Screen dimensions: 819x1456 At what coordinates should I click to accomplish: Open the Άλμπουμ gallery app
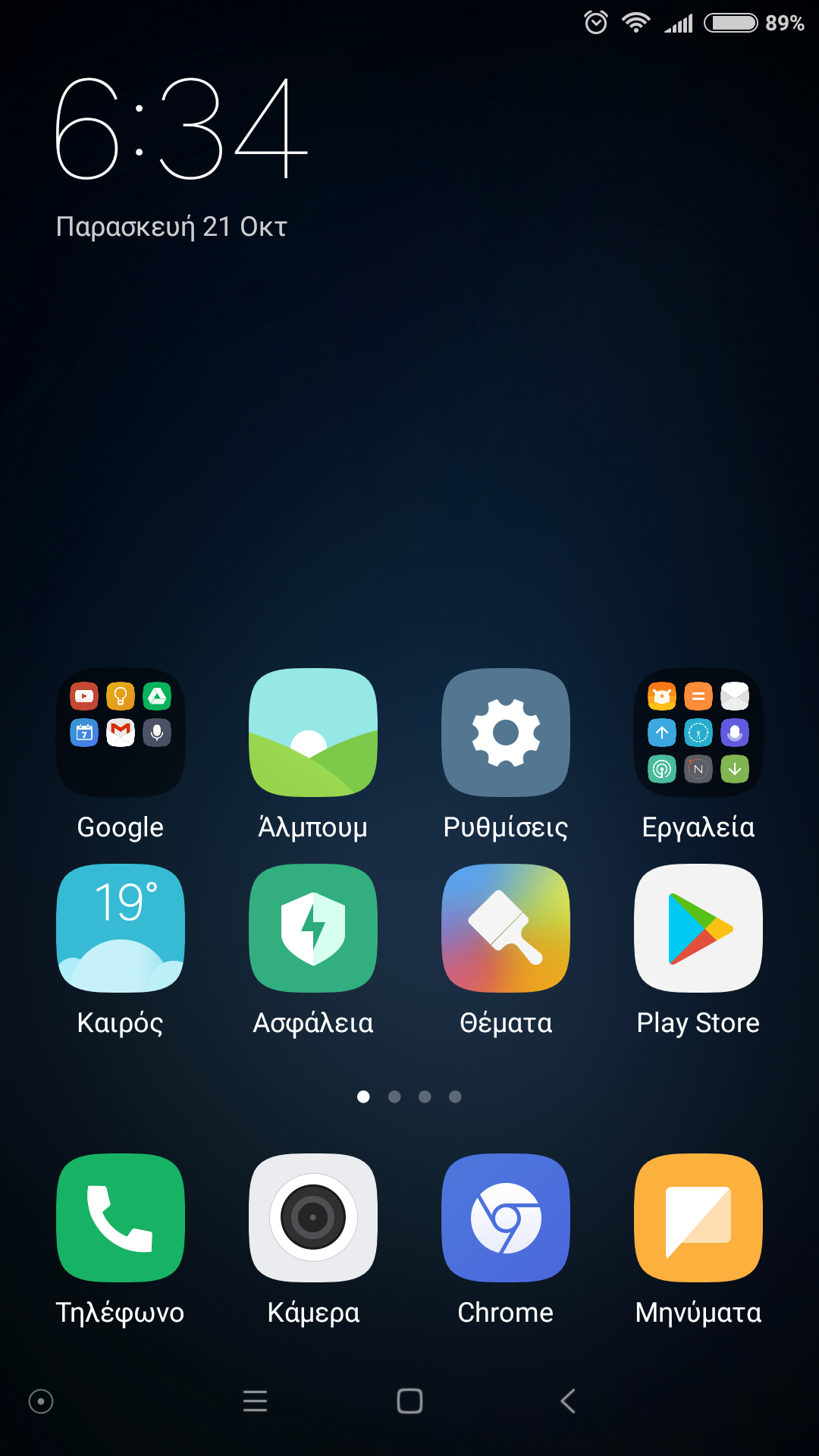pos(313,733)
